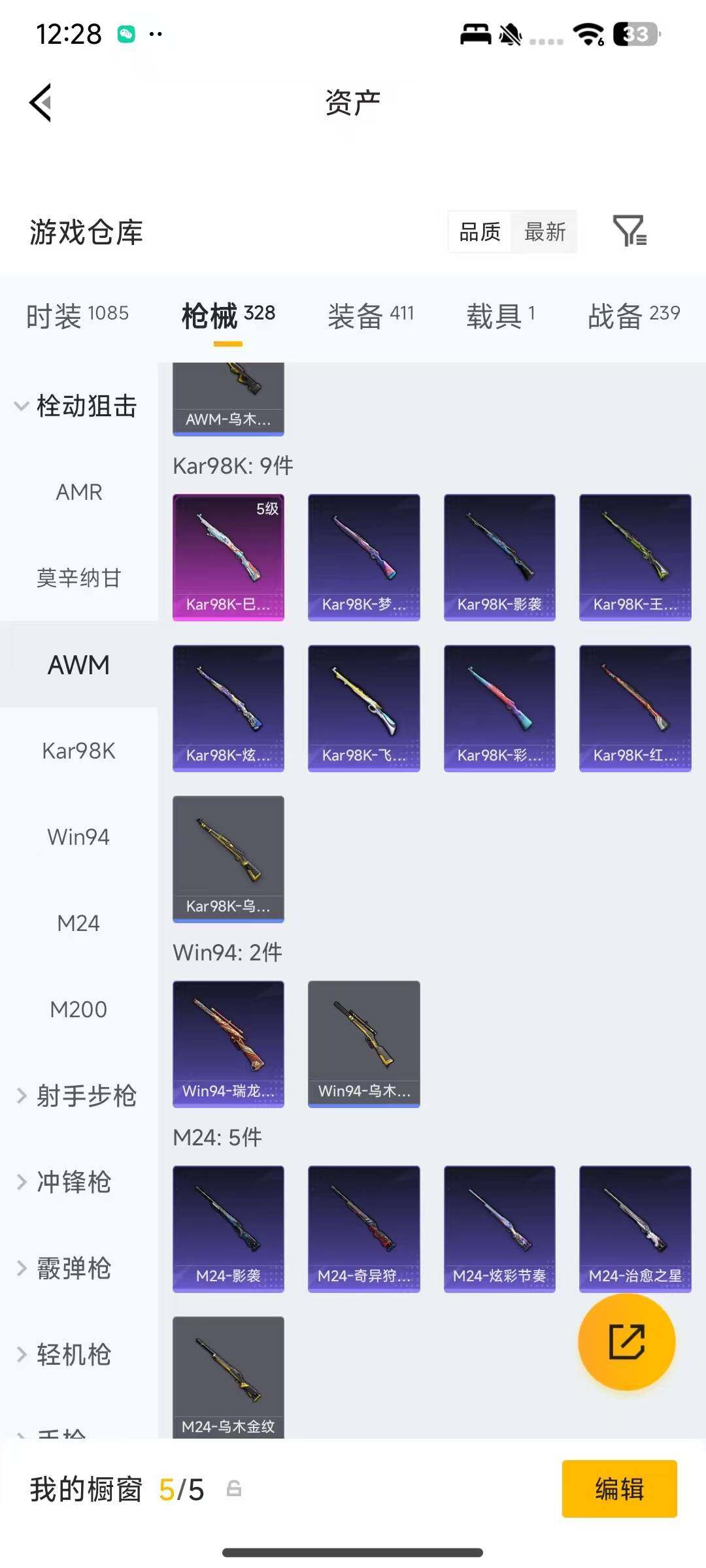Open the M24-治愈之星 weapon thumbnail

click(634, 1228)
